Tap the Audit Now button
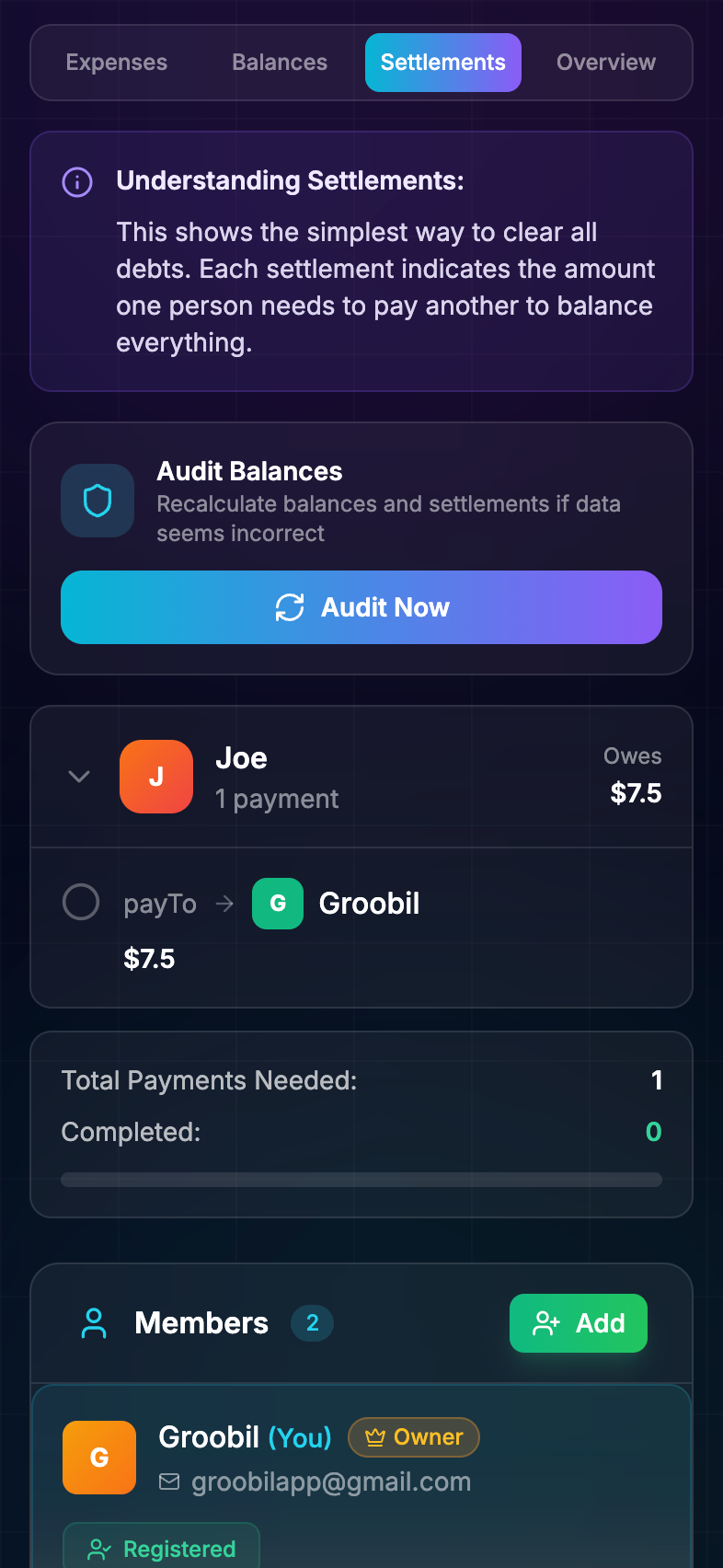This screenshot has width=723, height=1568. [x=361, y=607]
